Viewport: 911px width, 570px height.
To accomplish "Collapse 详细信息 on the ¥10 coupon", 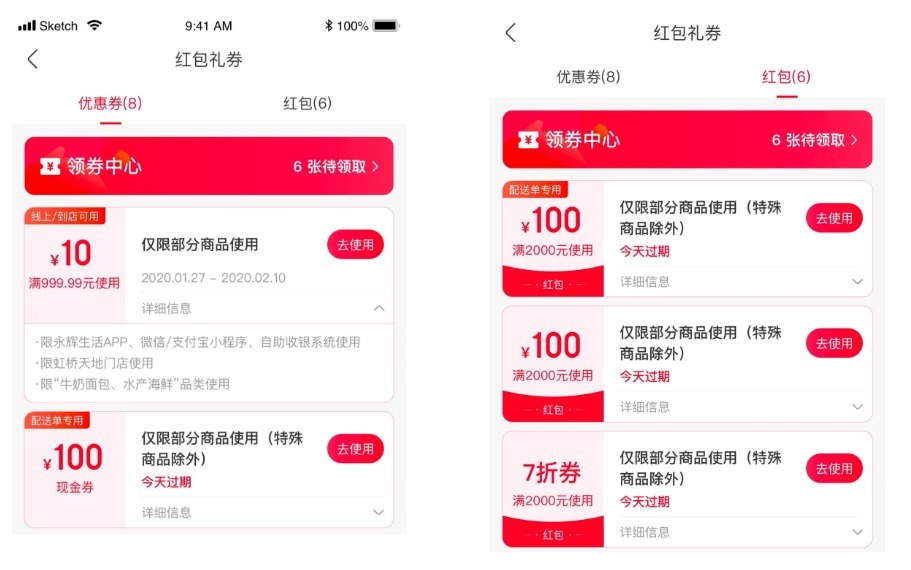I will click(378, 308).
